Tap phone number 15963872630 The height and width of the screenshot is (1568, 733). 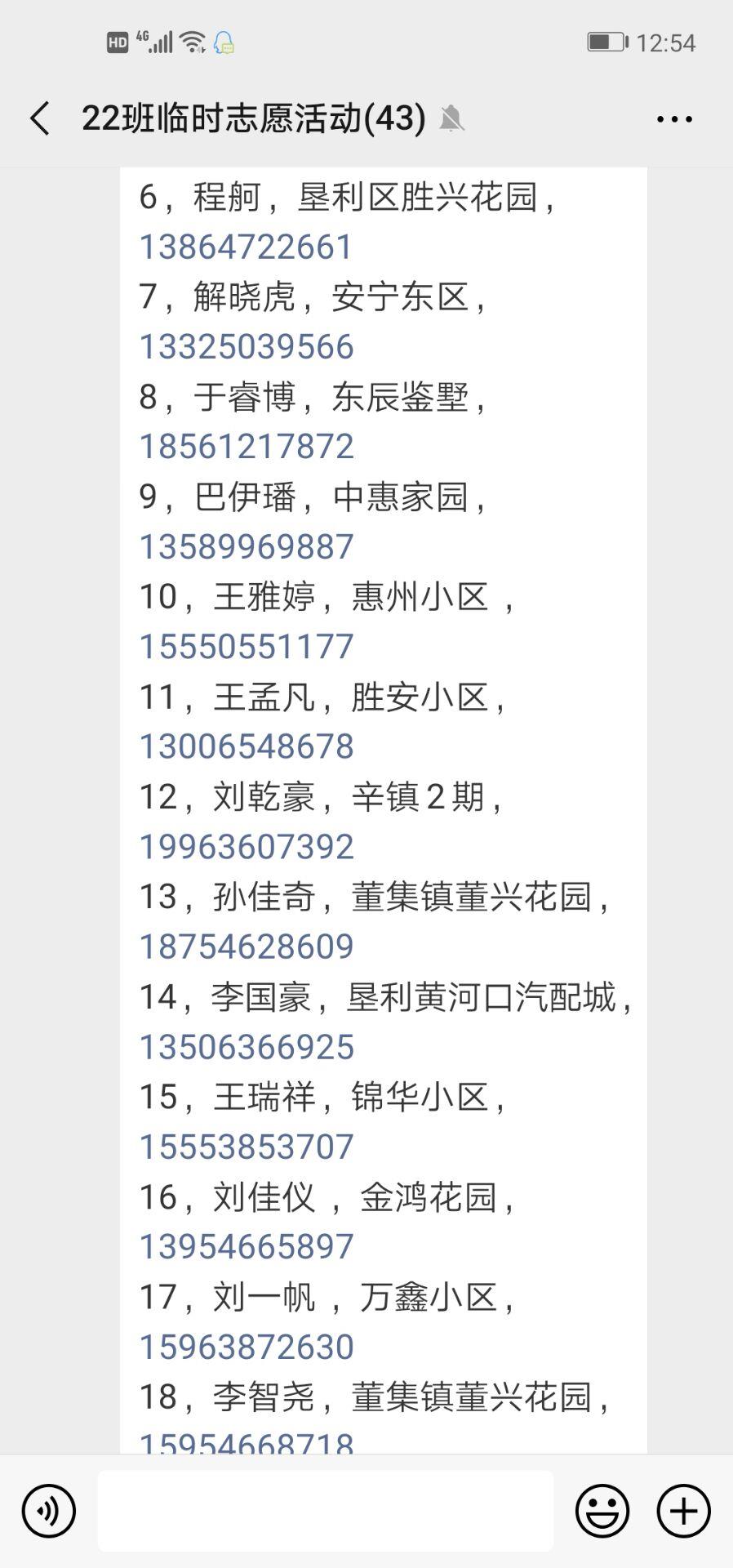tap(247, 1347)
